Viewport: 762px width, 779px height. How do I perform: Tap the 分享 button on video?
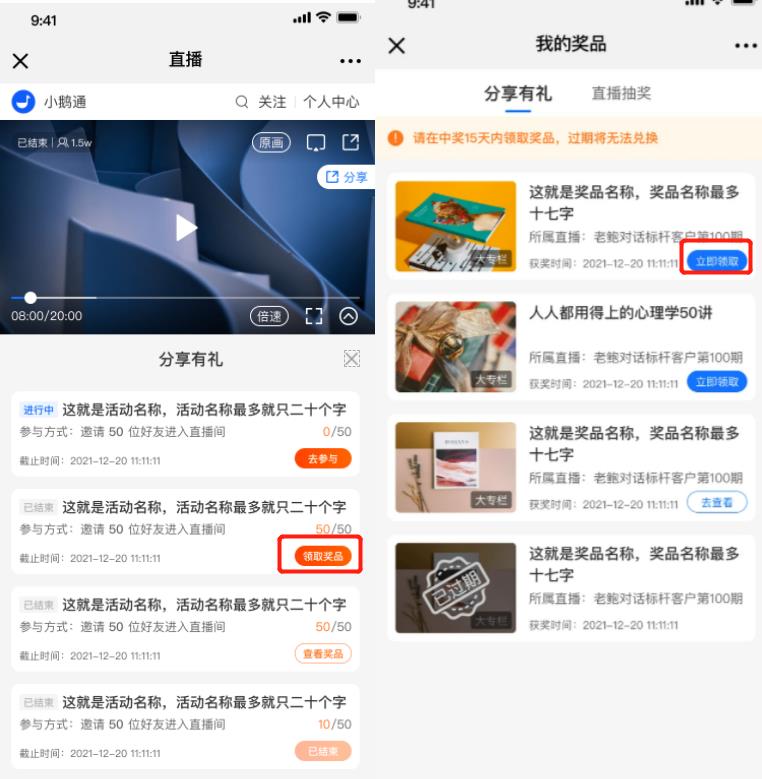tap(341, 176)
